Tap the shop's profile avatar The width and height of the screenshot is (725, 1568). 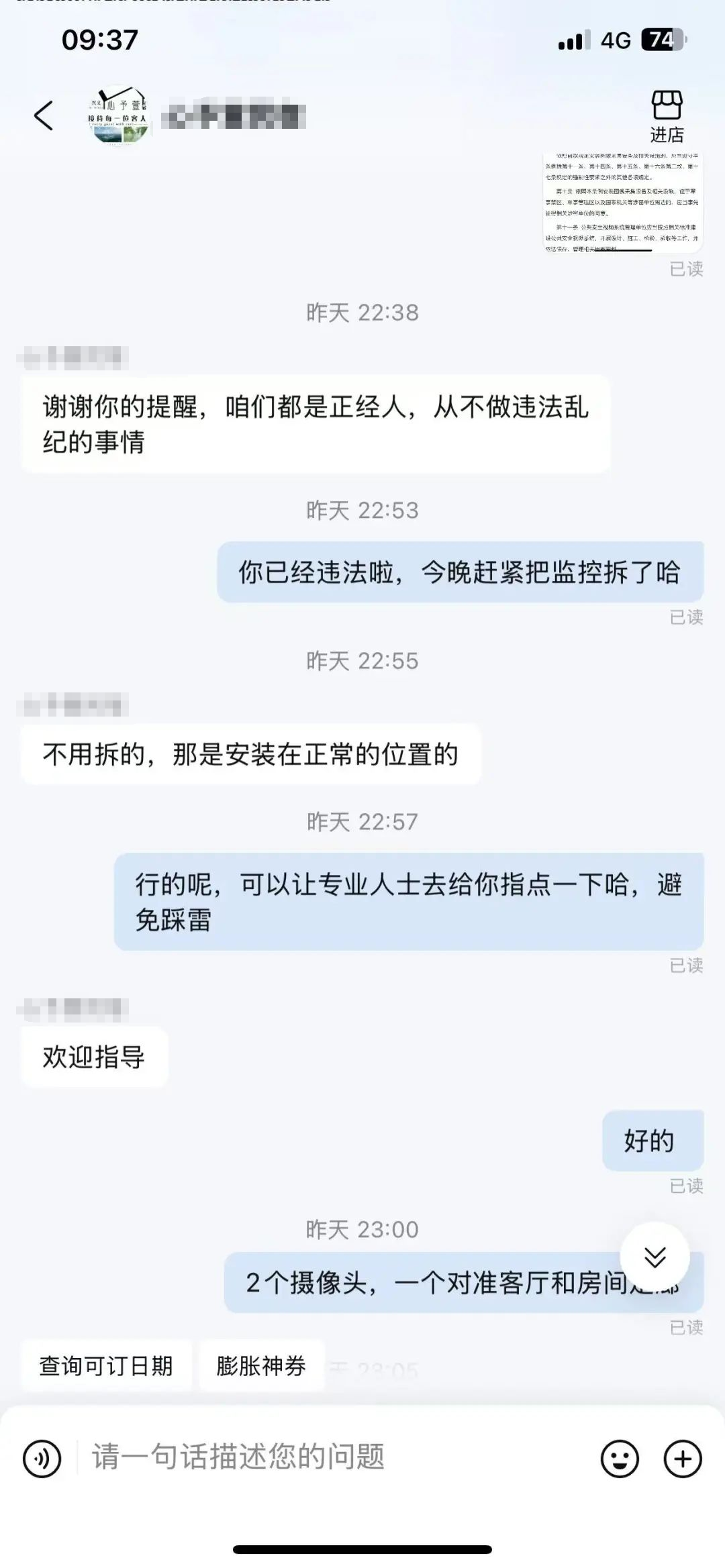tap(117, 115)
